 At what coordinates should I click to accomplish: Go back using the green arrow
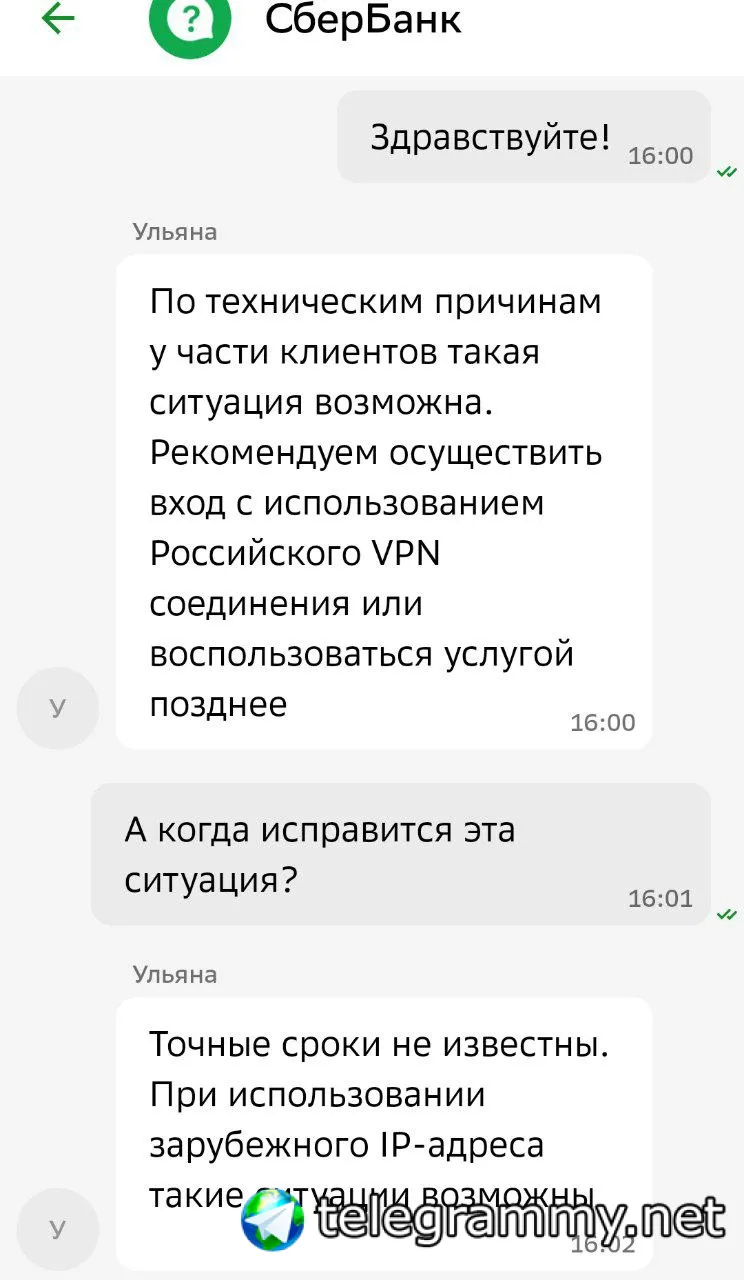58,19
